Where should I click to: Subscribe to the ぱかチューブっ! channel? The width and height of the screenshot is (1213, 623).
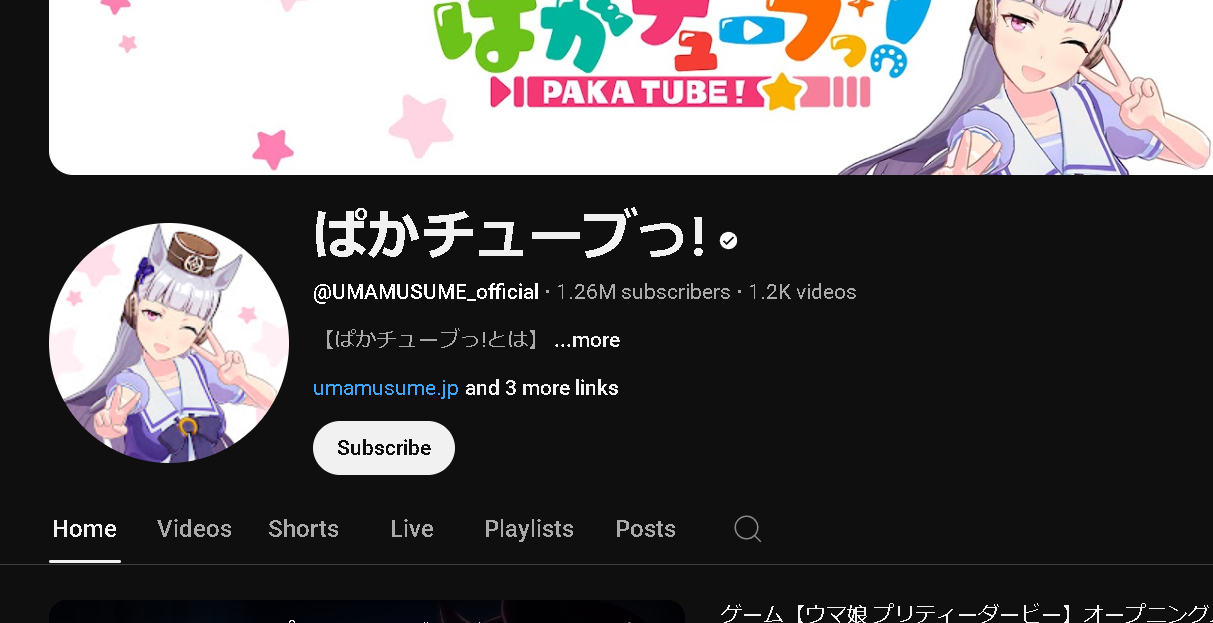(383, 448)
